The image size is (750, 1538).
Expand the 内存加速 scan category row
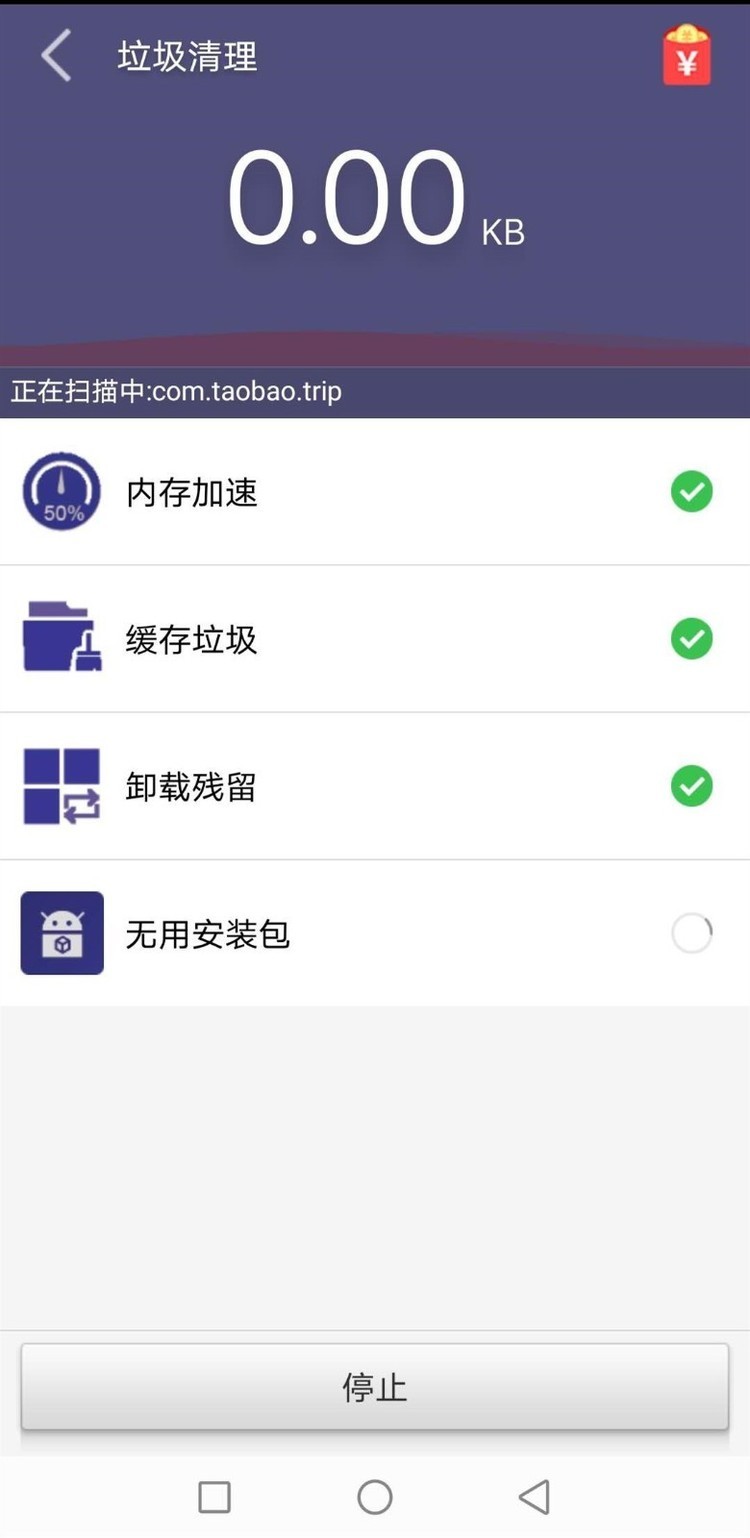[x=375, y=491]
